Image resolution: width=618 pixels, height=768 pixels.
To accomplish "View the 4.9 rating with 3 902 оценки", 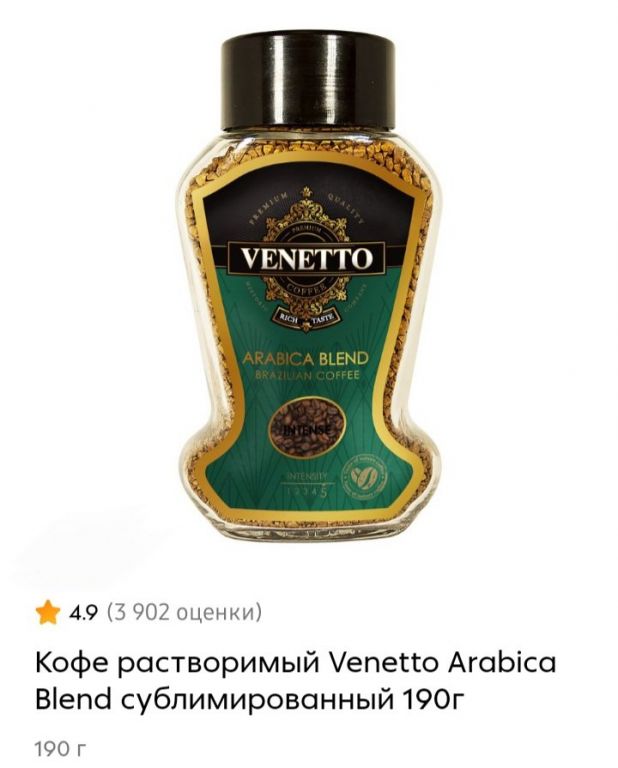I will coord(148,611).
